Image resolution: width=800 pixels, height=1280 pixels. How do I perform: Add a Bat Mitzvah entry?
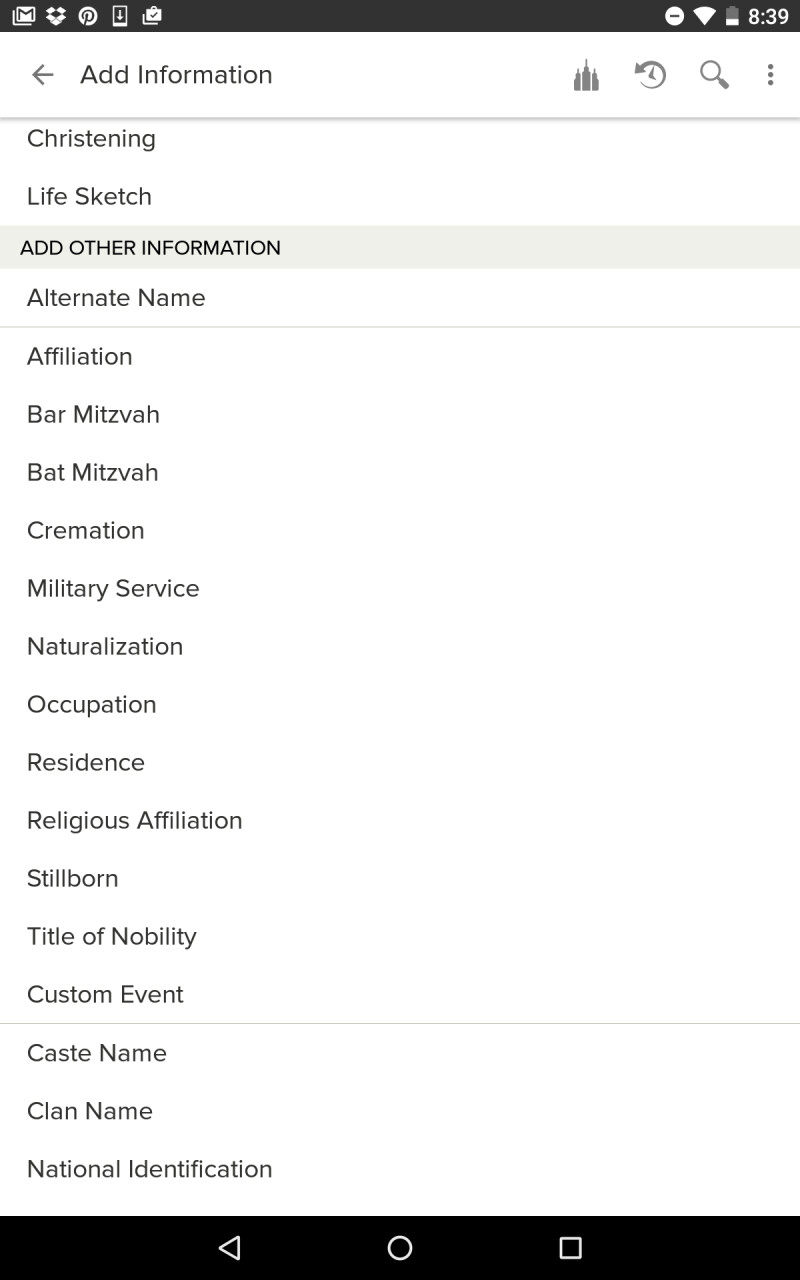(x=400, y=472)
